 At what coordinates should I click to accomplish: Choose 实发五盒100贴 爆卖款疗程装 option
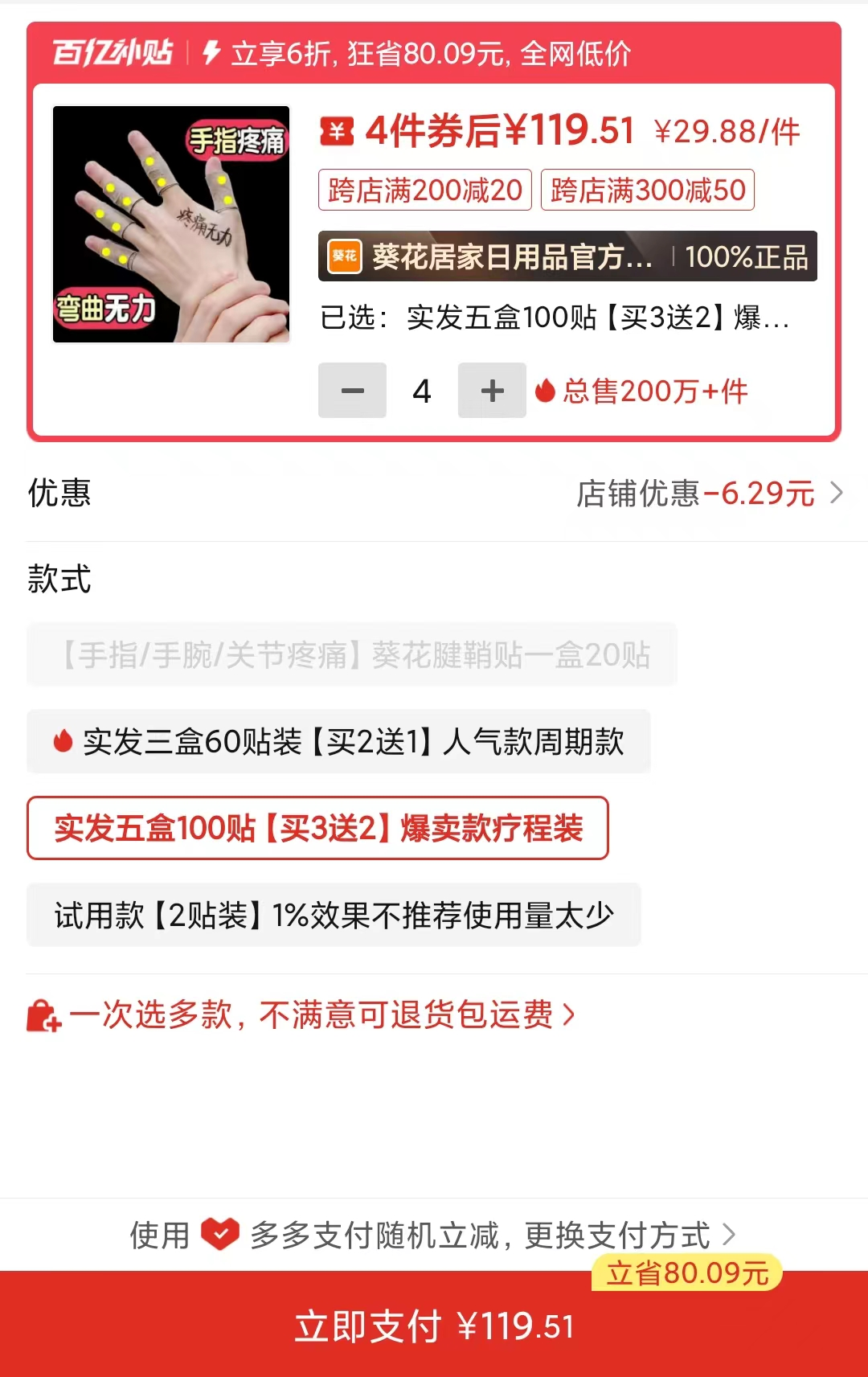point(317,828)
